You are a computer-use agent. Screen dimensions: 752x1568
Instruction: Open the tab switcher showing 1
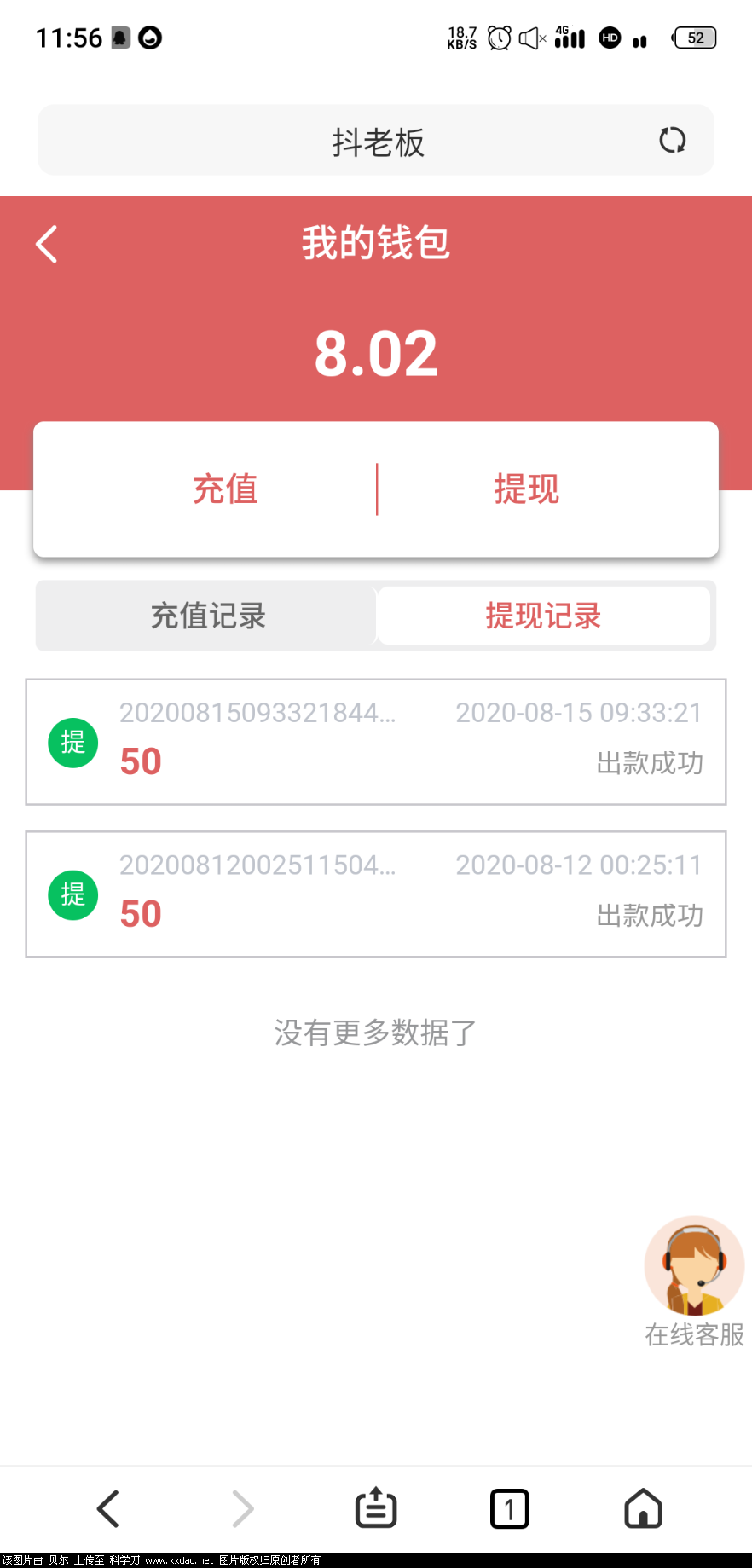(x=509, y=1507)
